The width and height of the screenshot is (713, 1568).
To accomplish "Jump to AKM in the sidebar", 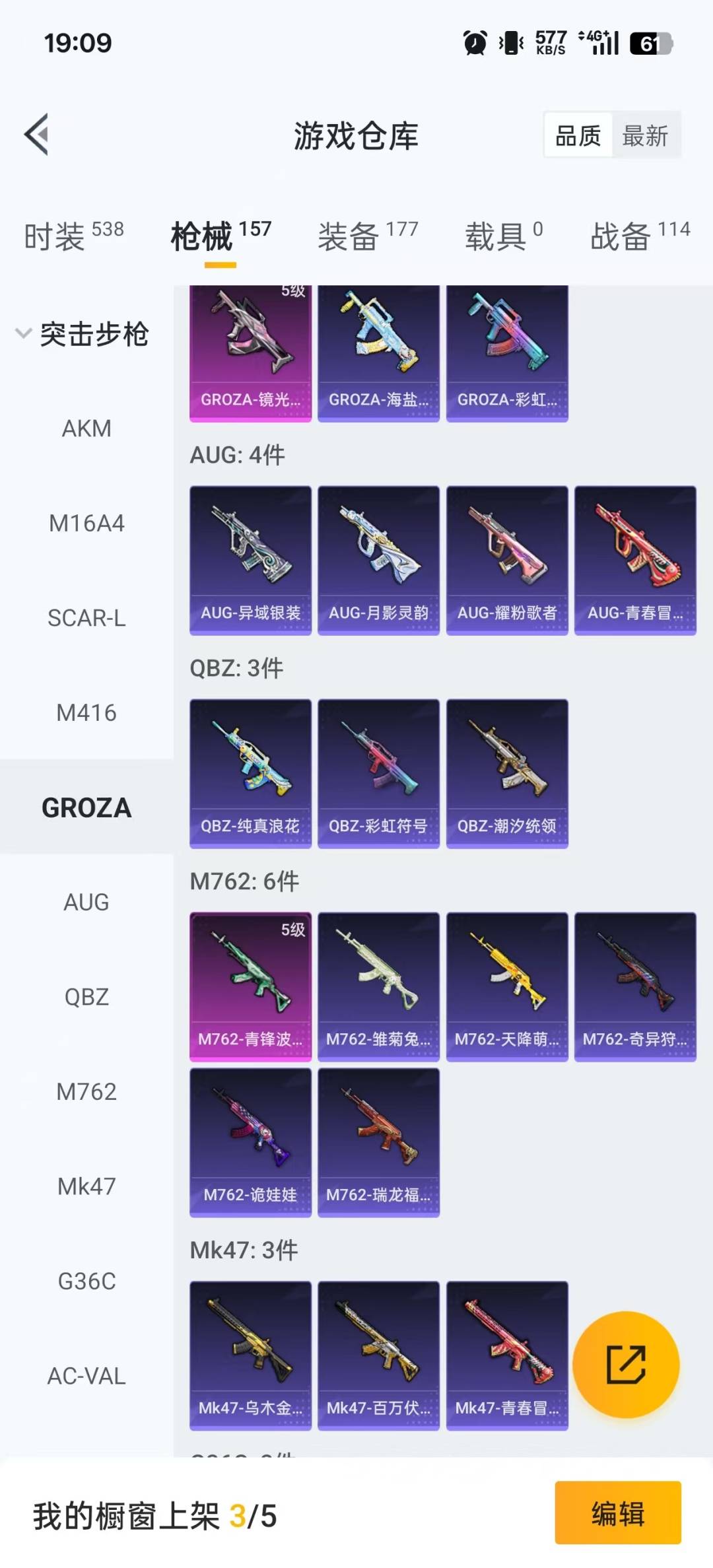I will [x=86, y=428].
